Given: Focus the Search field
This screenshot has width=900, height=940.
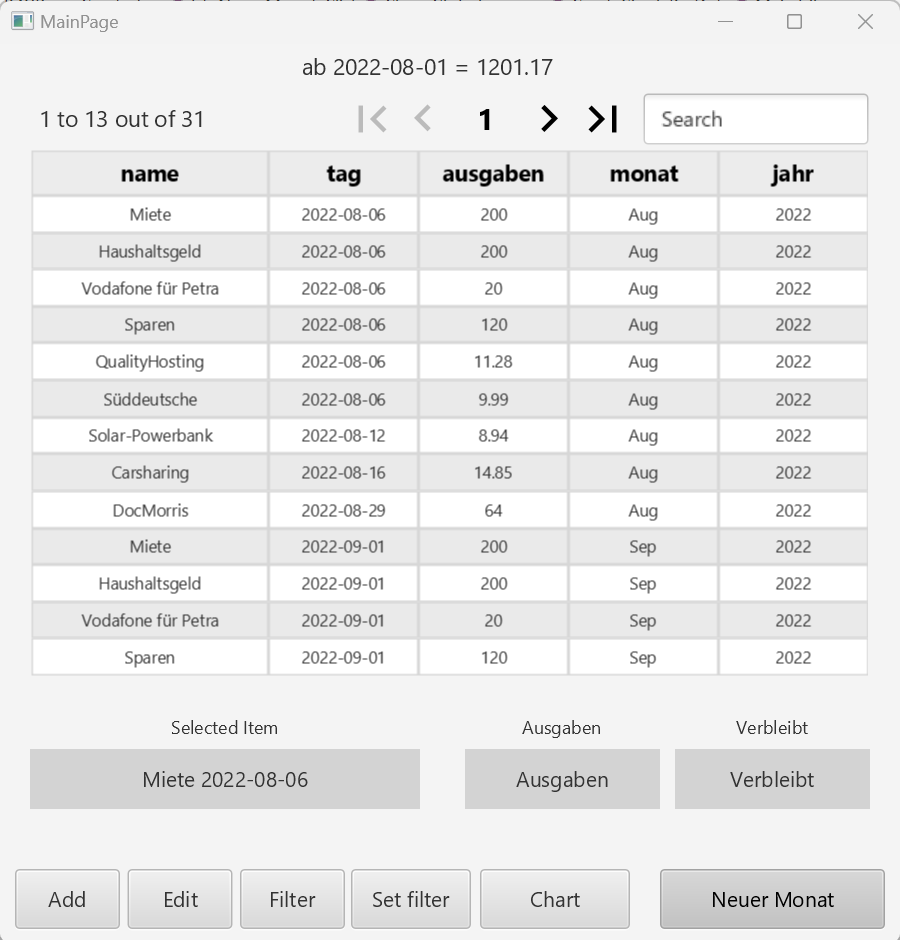Looking at the screenshot, I should [x=755, y=119].
